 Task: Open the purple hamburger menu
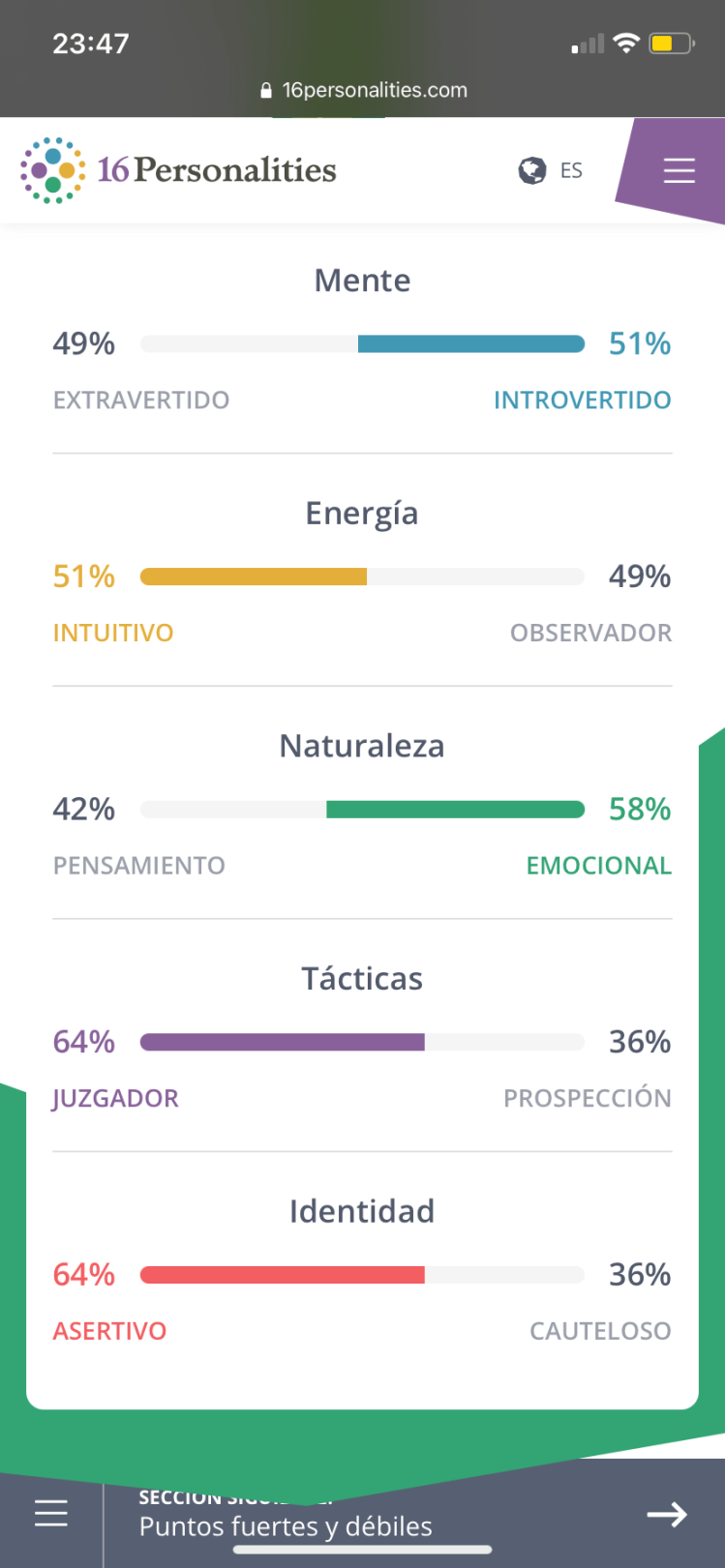click(679, 171)
